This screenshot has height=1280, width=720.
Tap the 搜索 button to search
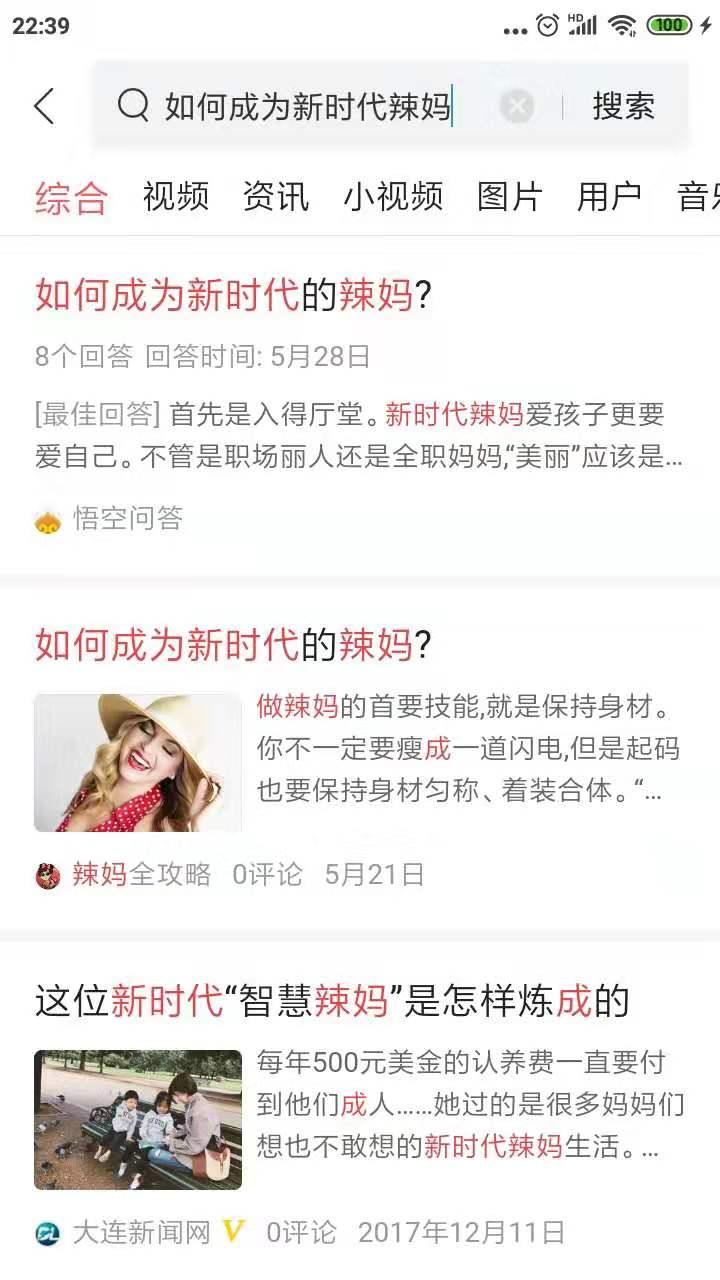click(622, 105)
